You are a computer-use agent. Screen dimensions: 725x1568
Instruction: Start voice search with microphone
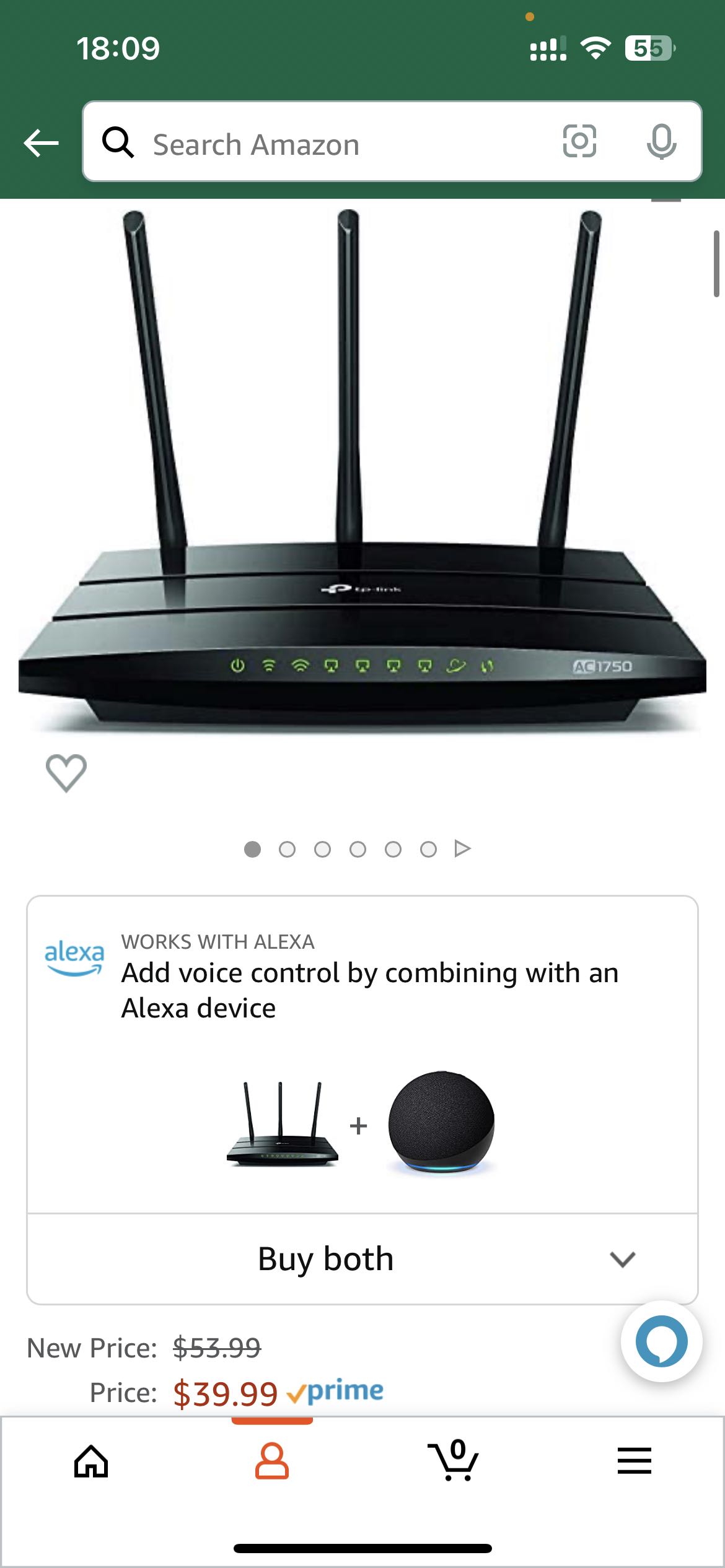[x=661, y=142]
